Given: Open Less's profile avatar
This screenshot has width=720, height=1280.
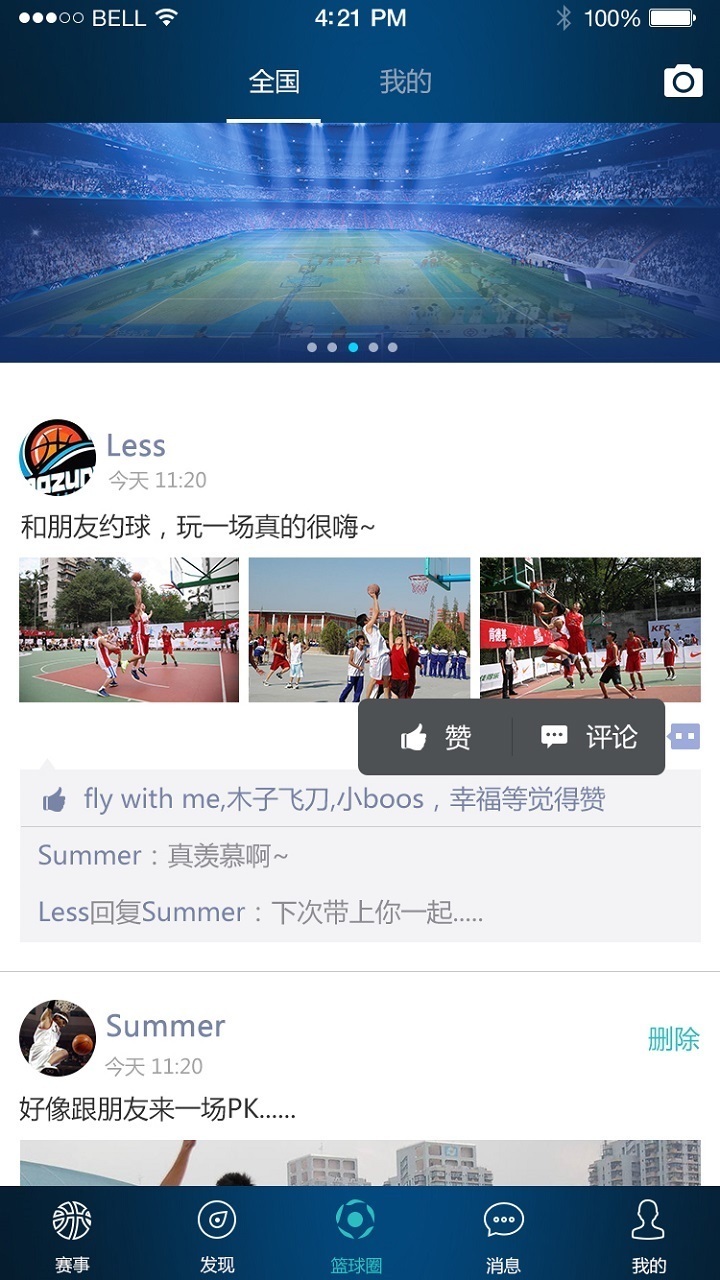Looking at the screenshot, I should click(x=58, y=457).
